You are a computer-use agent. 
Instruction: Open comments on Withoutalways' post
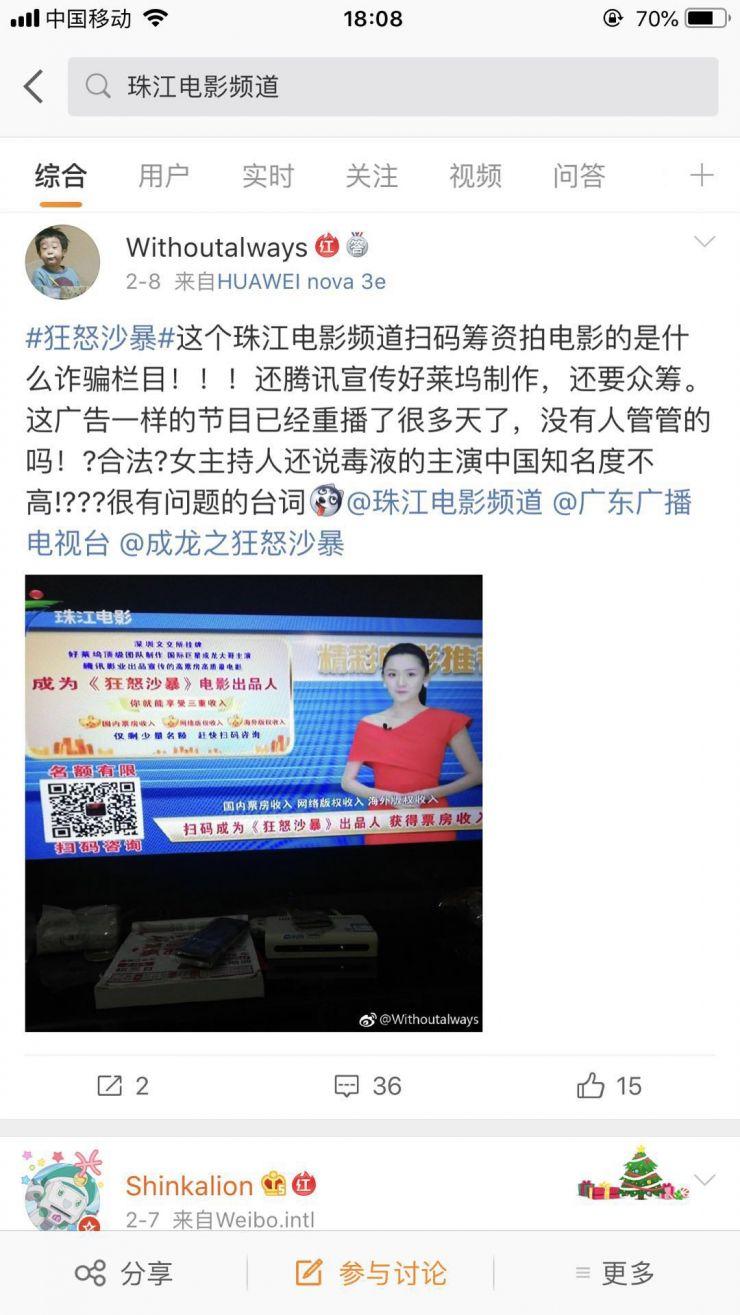[367, 1085]
